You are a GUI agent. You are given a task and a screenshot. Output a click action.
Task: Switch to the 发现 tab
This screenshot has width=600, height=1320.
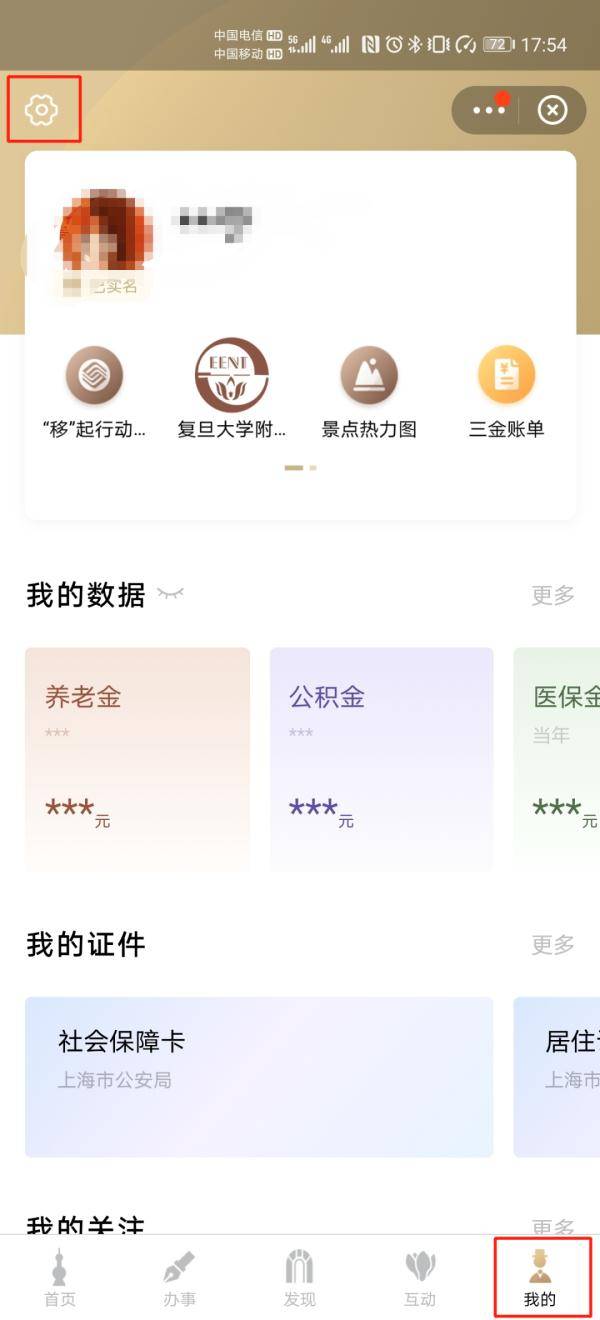point(300,1279)
